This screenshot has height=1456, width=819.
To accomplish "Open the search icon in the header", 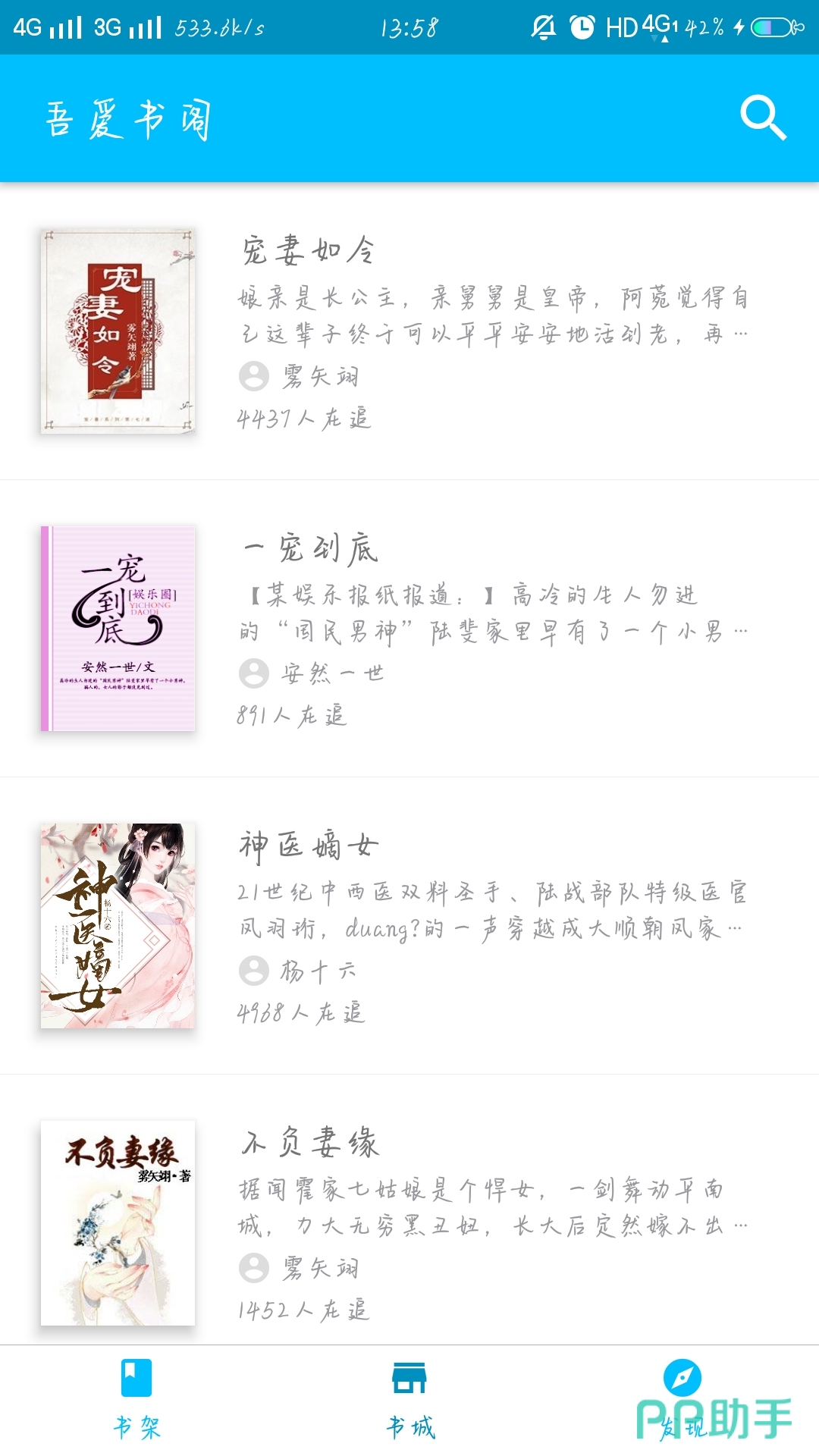I will [x=763, y=118].
